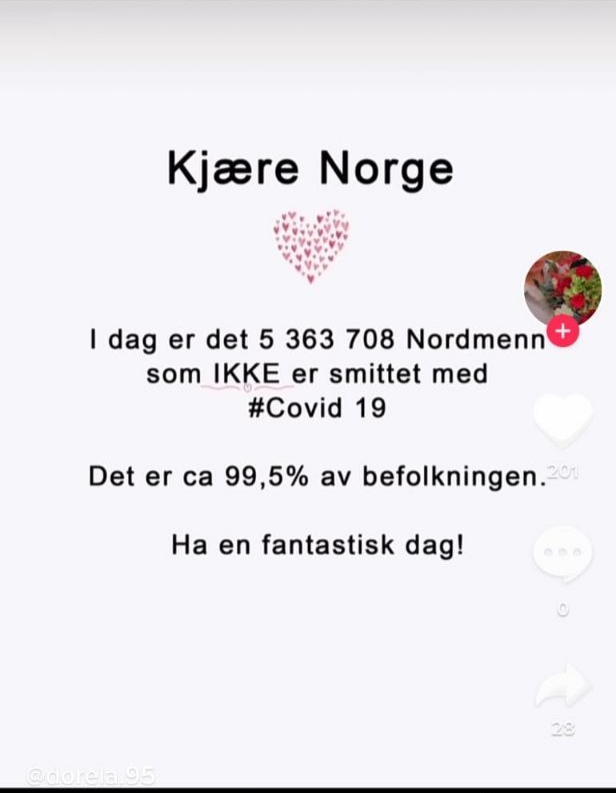Like this video with the heart
Screen dimensions: 616x793
point(562,420)
